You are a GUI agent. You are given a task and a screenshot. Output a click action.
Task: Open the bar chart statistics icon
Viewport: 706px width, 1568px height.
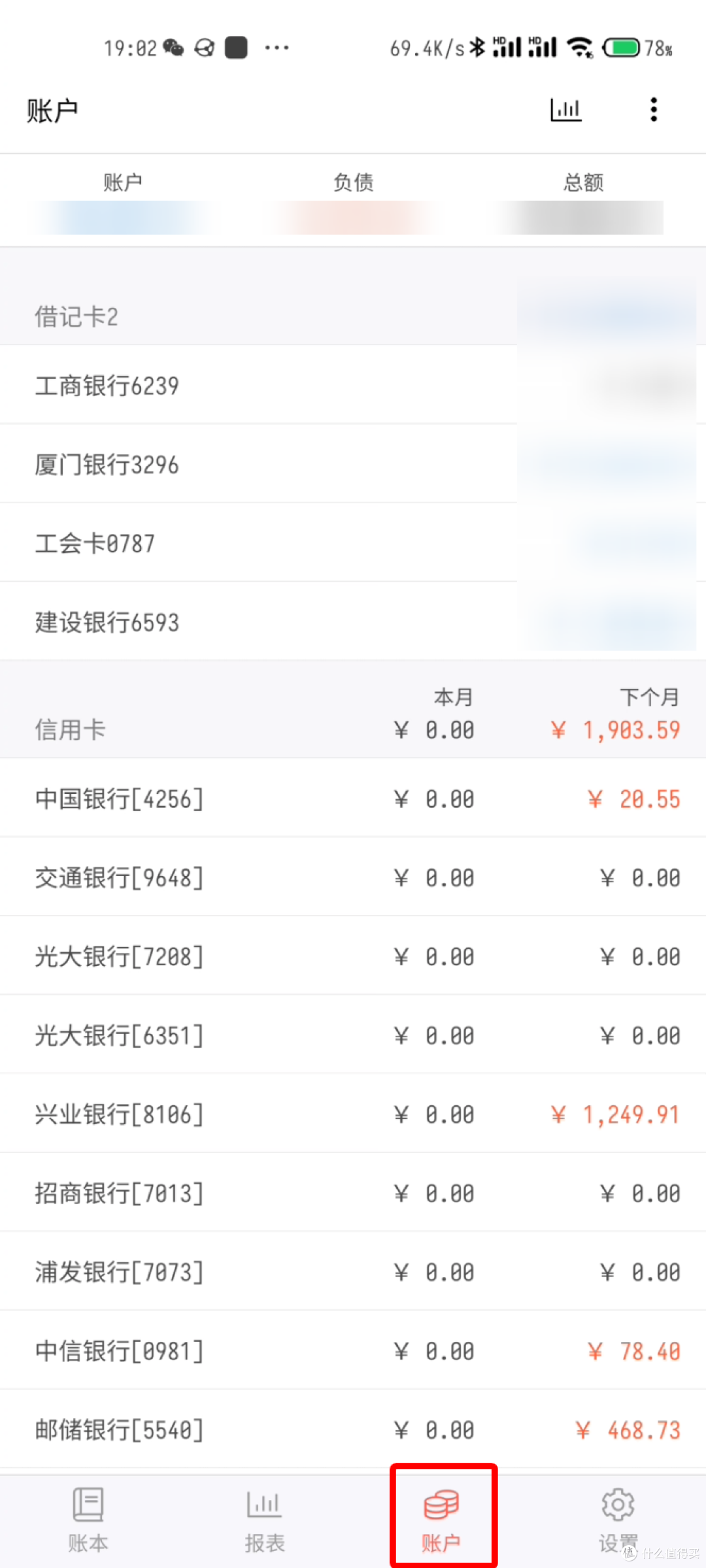click(565, 110)
